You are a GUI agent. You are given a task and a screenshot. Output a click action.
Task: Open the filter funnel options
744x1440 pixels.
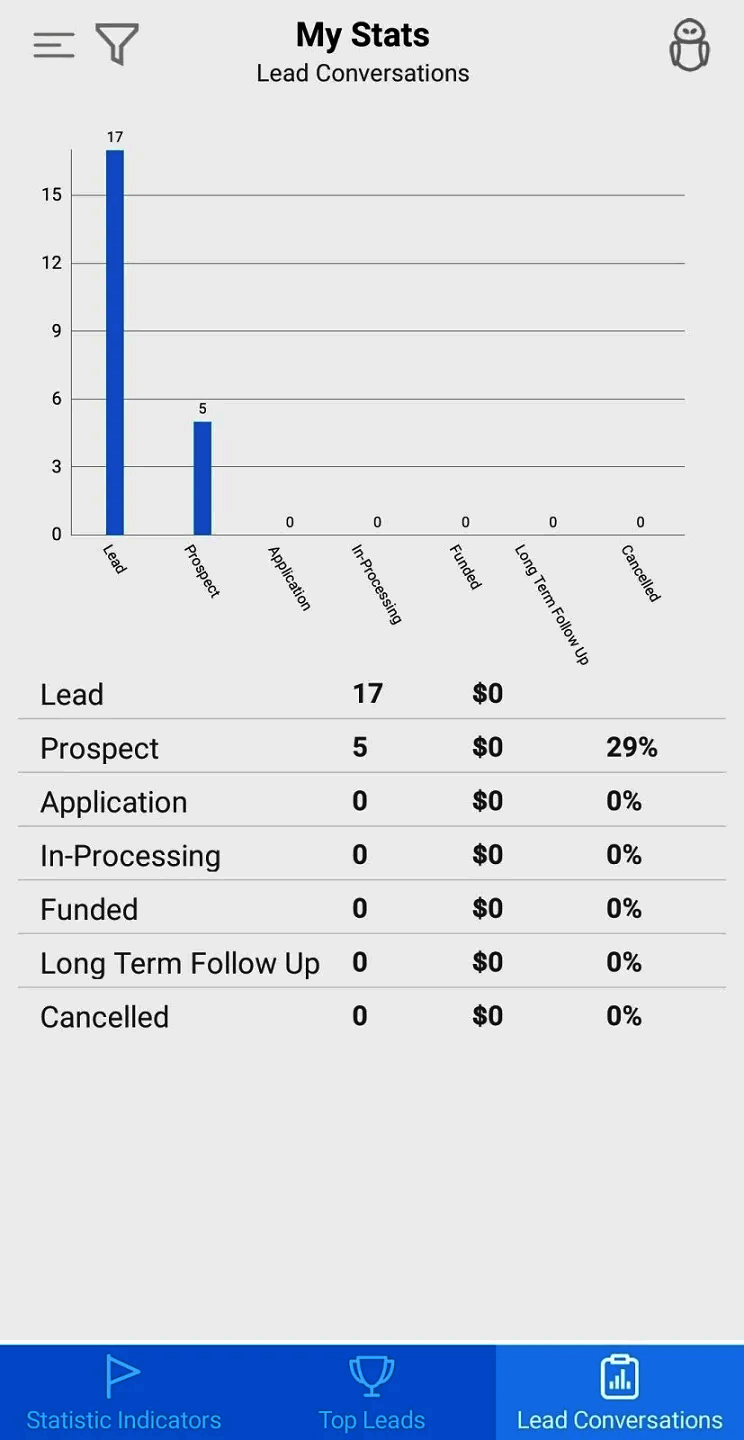point(117,45)
